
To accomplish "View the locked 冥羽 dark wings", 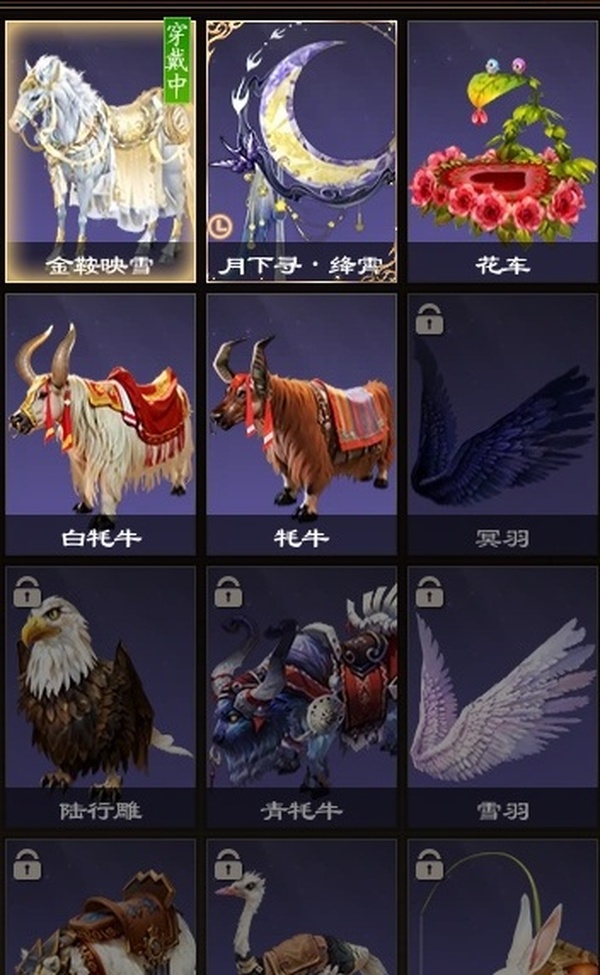I will [x=502, y=422].
